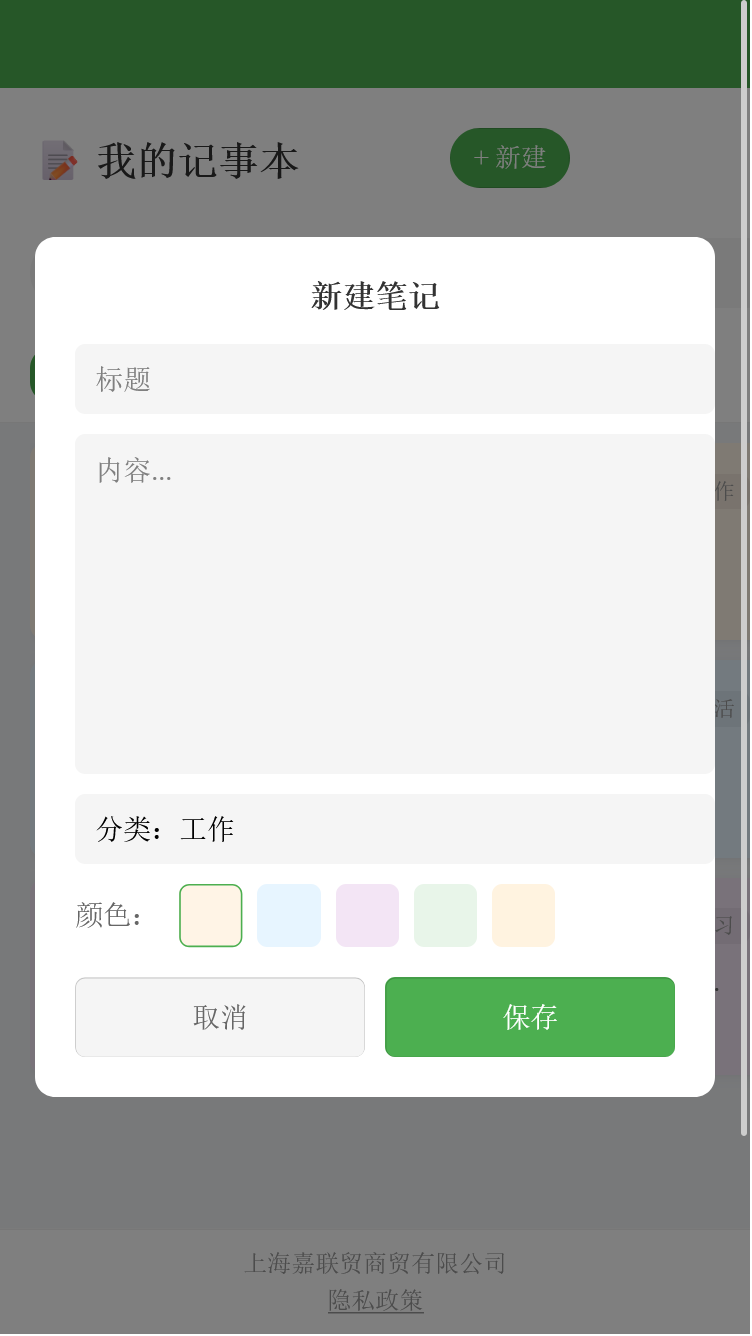Click the notebook memo icon in the header
752x1336 pixels.
[58, 158]
